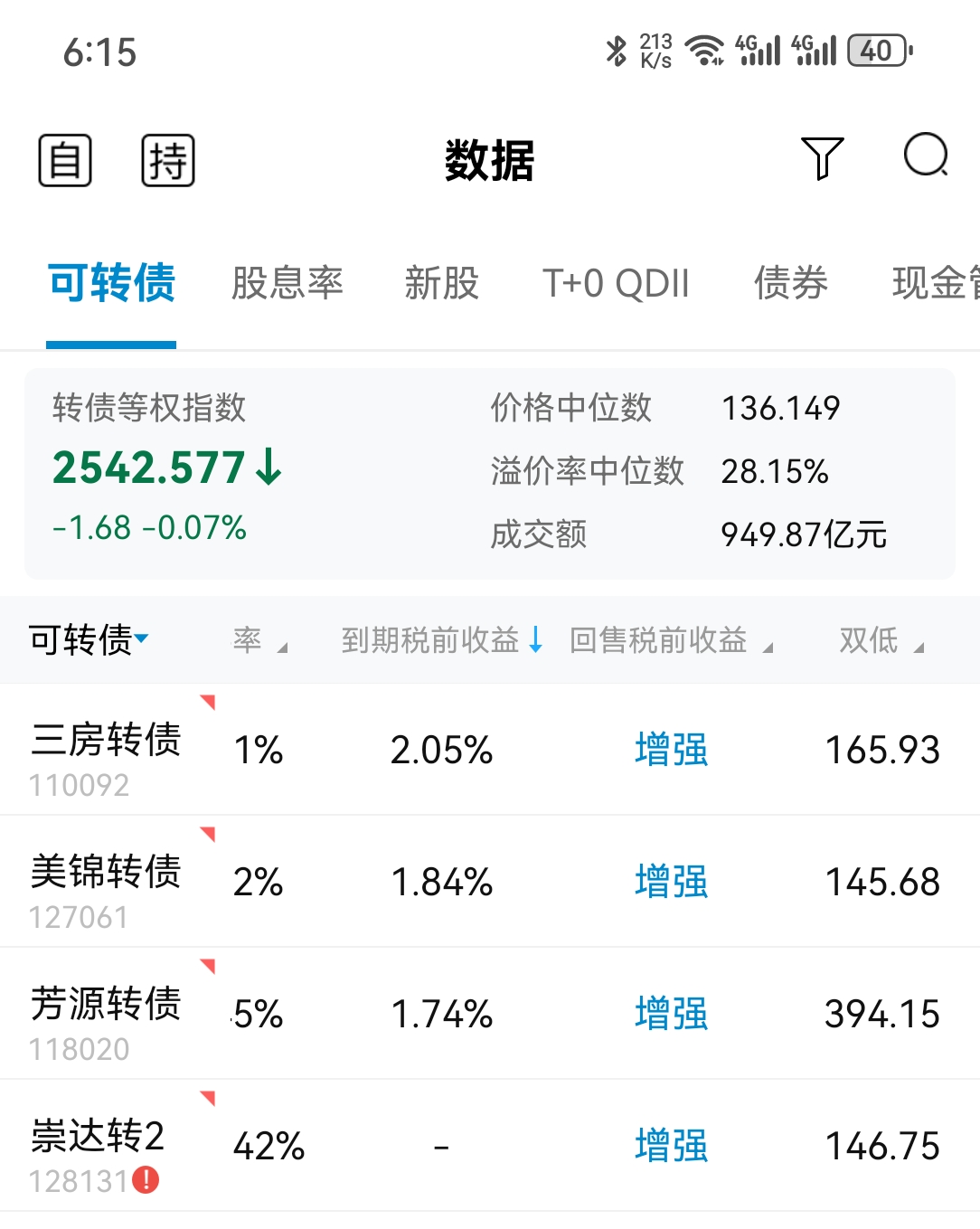Switch to the 可转债 tab
The width and height of the screenshot is (980, 1229).
click(x=111, y=283)
